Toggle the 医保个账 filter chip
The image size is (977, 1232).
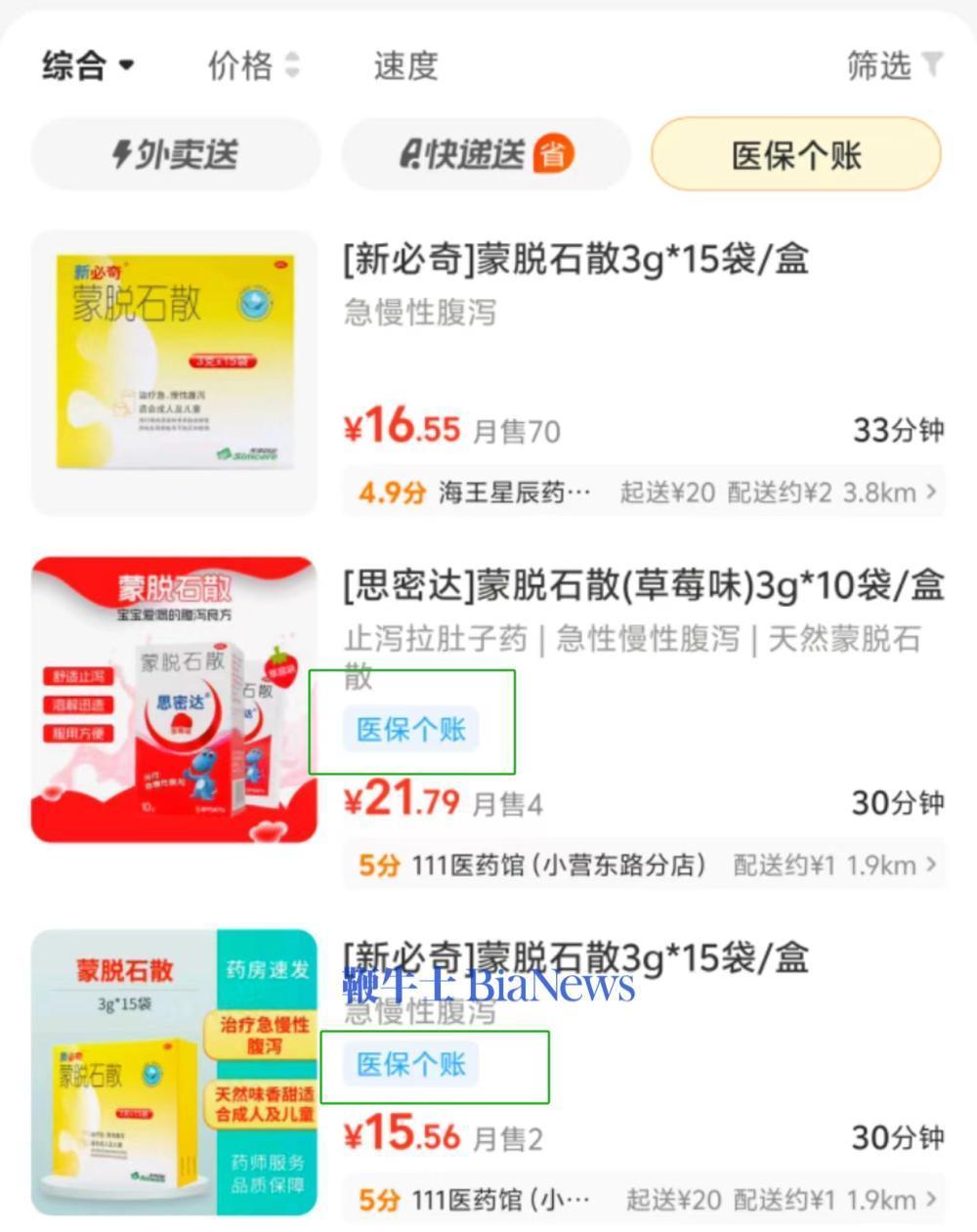[795, 154]
